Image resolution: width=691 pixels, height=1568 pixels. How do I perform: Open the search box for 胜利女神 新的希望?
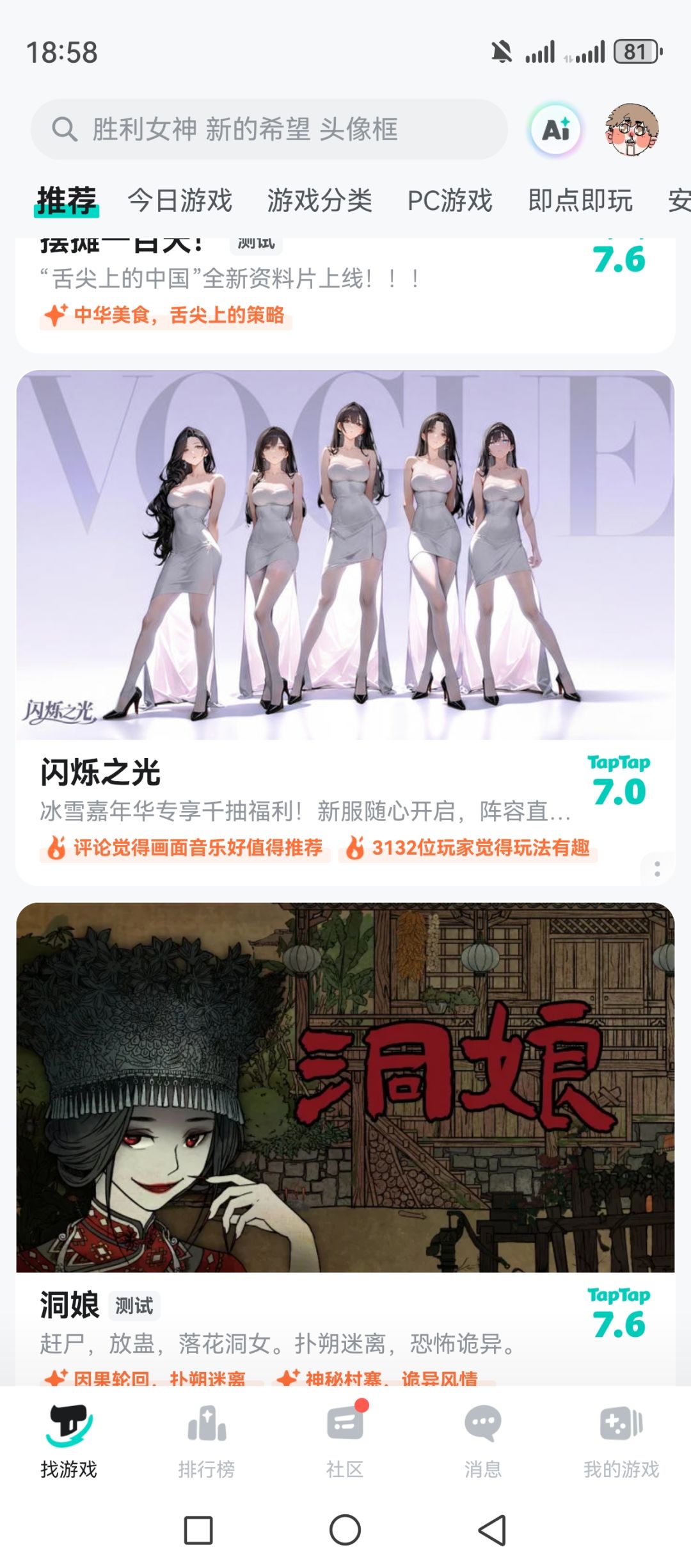pyautogui.click(x=269, y=129)
